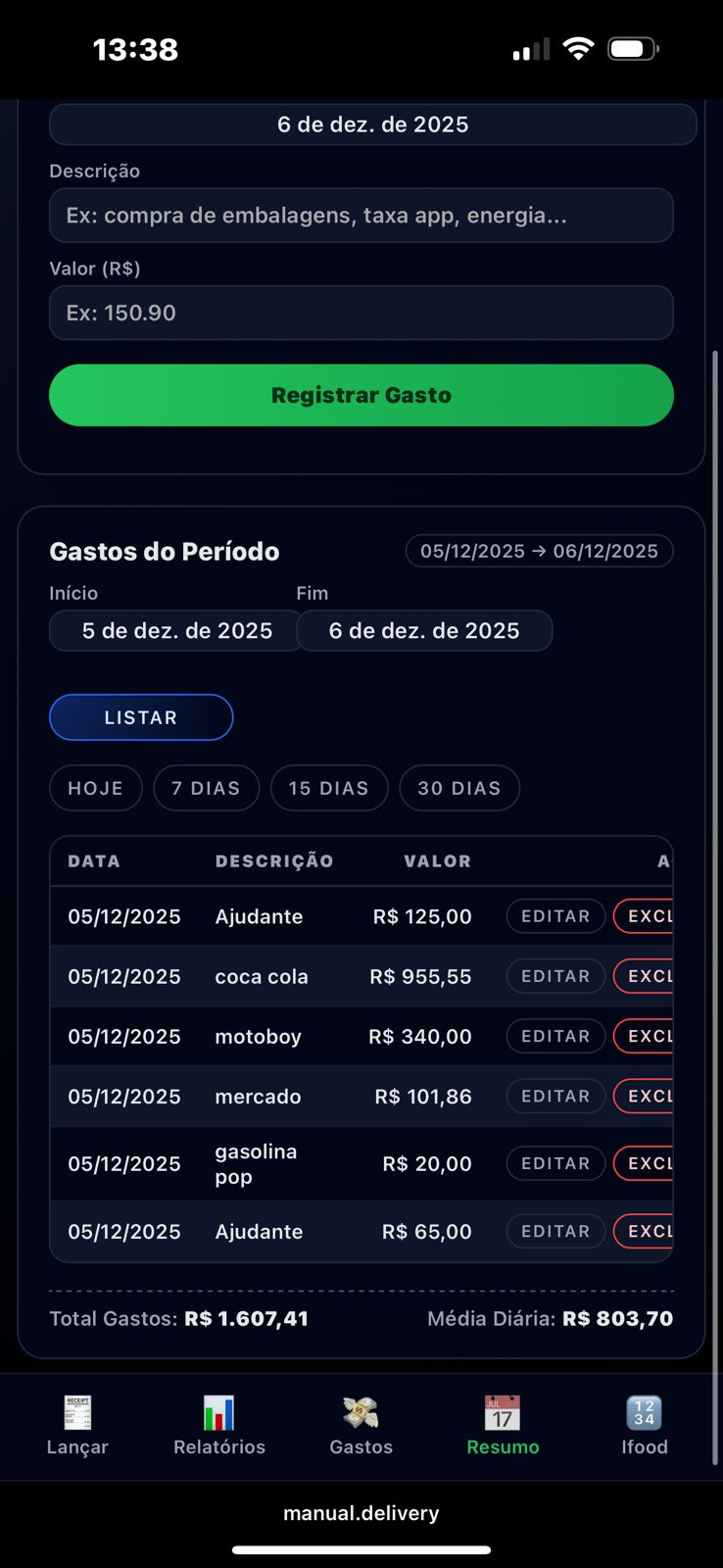Click the dashed divider above Total Gastos
The image size is (723, 1568).
click(x=361, y=1279)
